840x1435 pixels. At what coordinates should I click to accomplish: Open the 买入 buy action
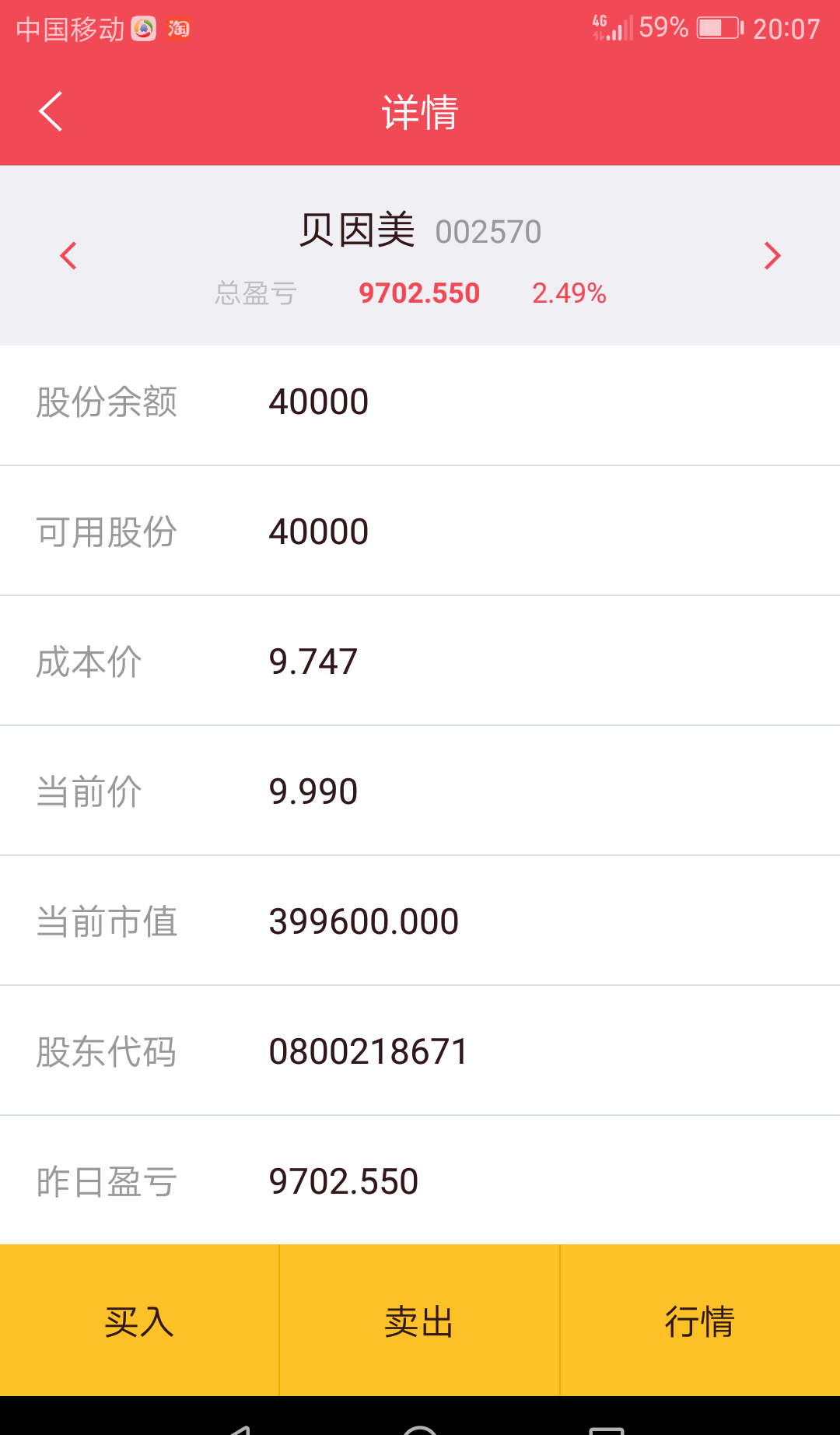(138, 1321)
